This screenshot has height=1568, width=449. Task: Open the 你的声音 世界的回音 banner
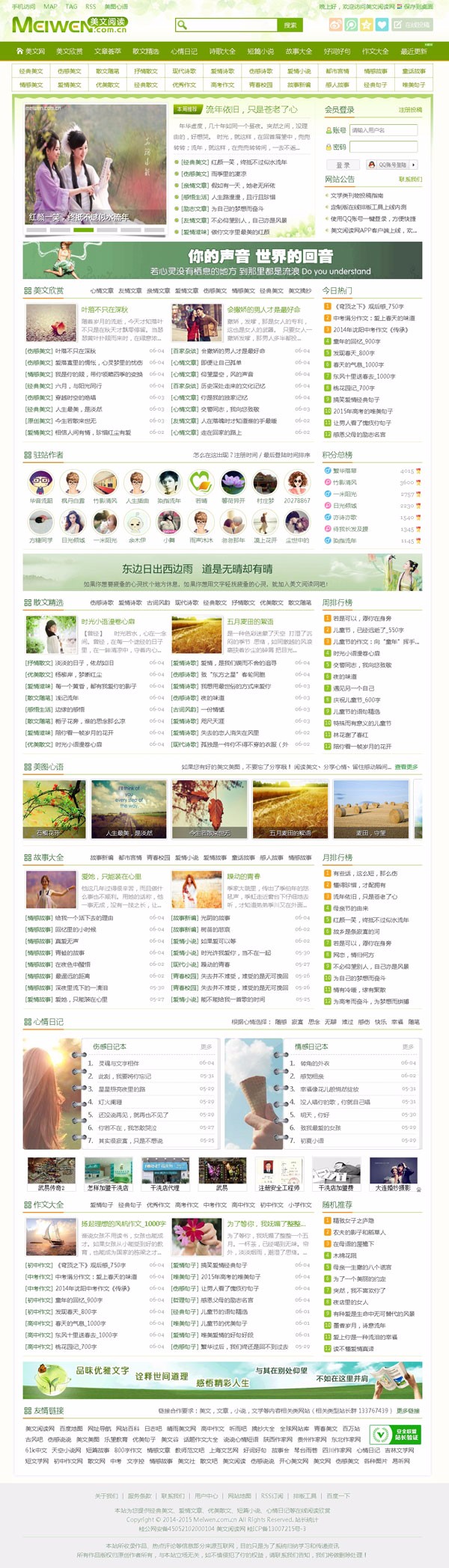222,261
